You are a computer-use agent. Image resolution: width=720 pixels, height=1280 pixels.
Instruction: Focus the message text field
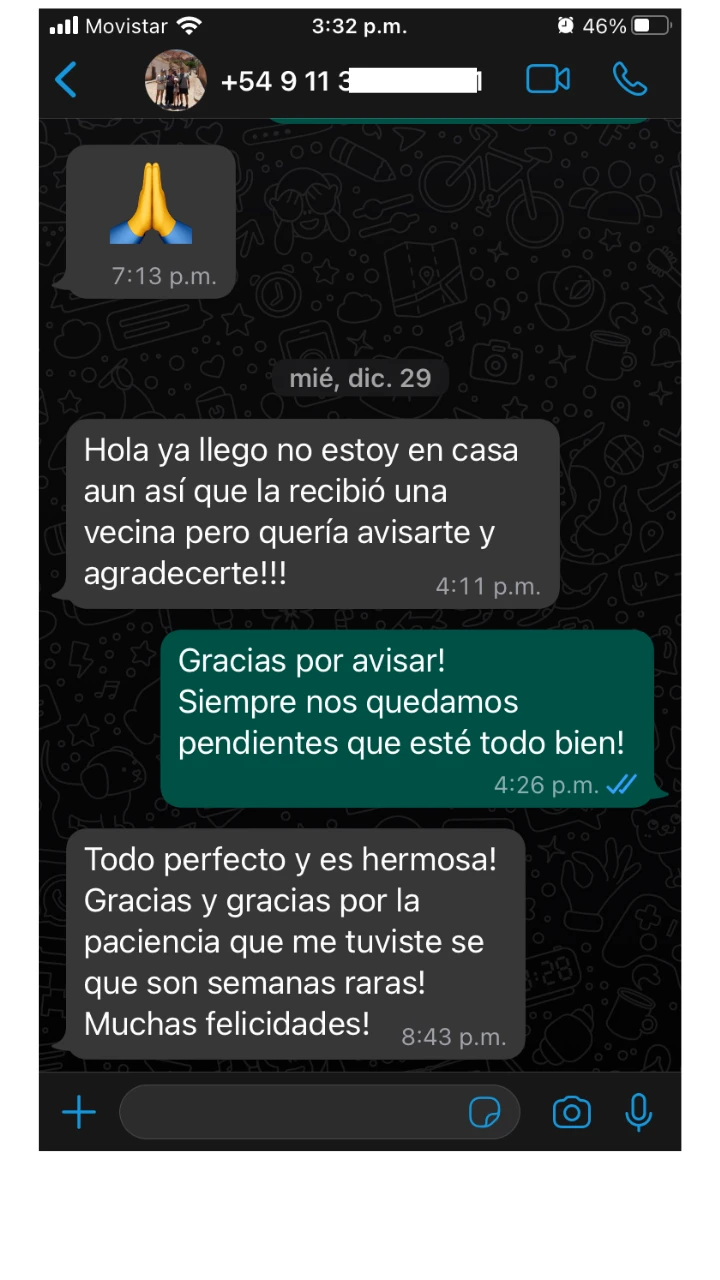coord(290,1112)
